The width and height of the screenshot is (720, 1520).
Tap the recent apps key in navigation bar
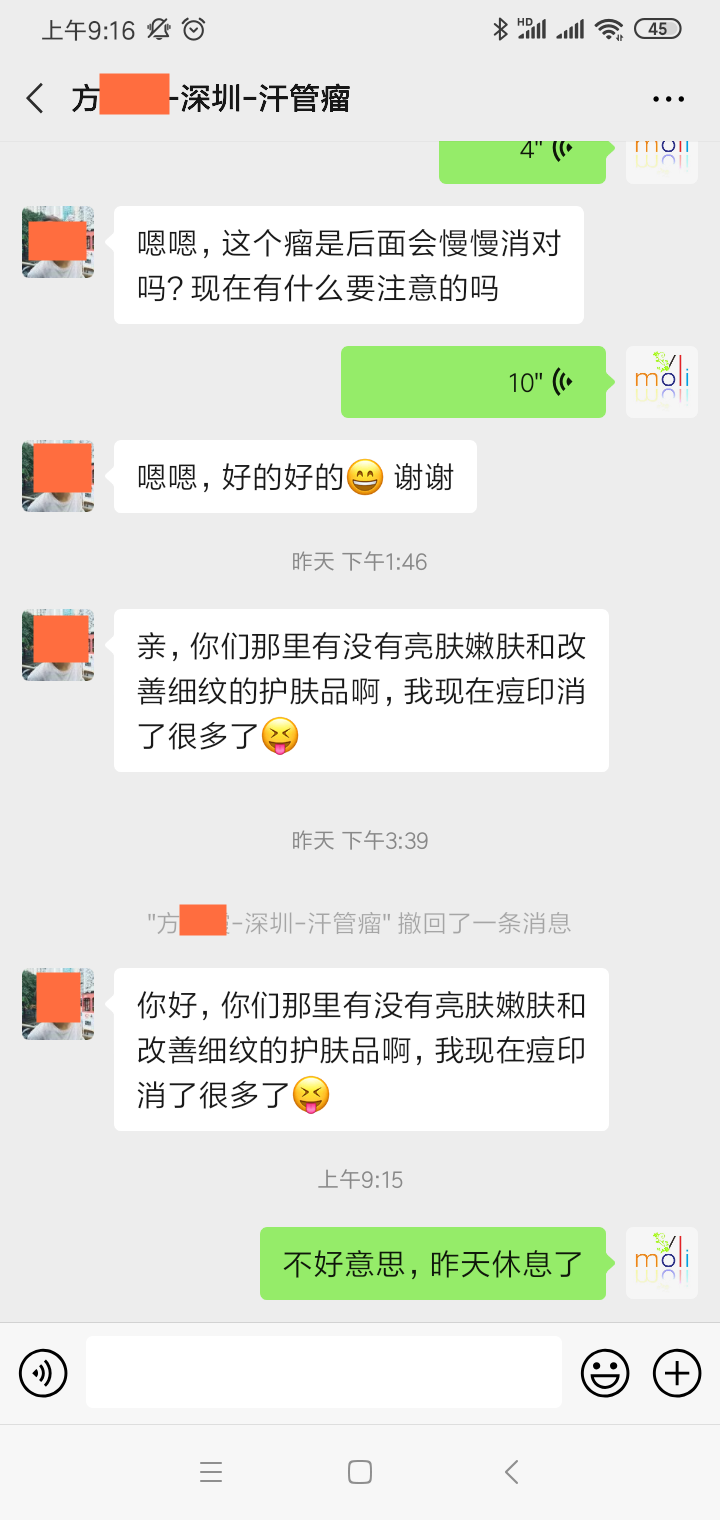click(211, 1471)
